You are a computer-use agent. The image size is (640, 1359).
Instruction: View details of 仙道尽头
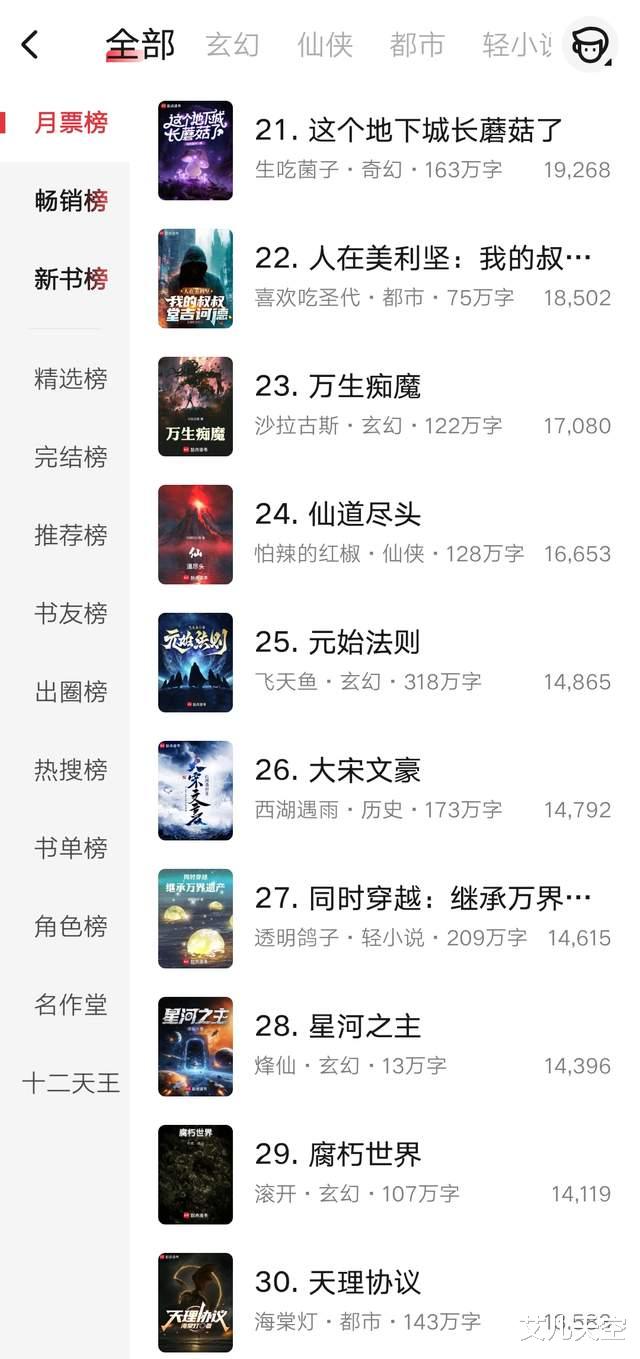click(338, 514)
